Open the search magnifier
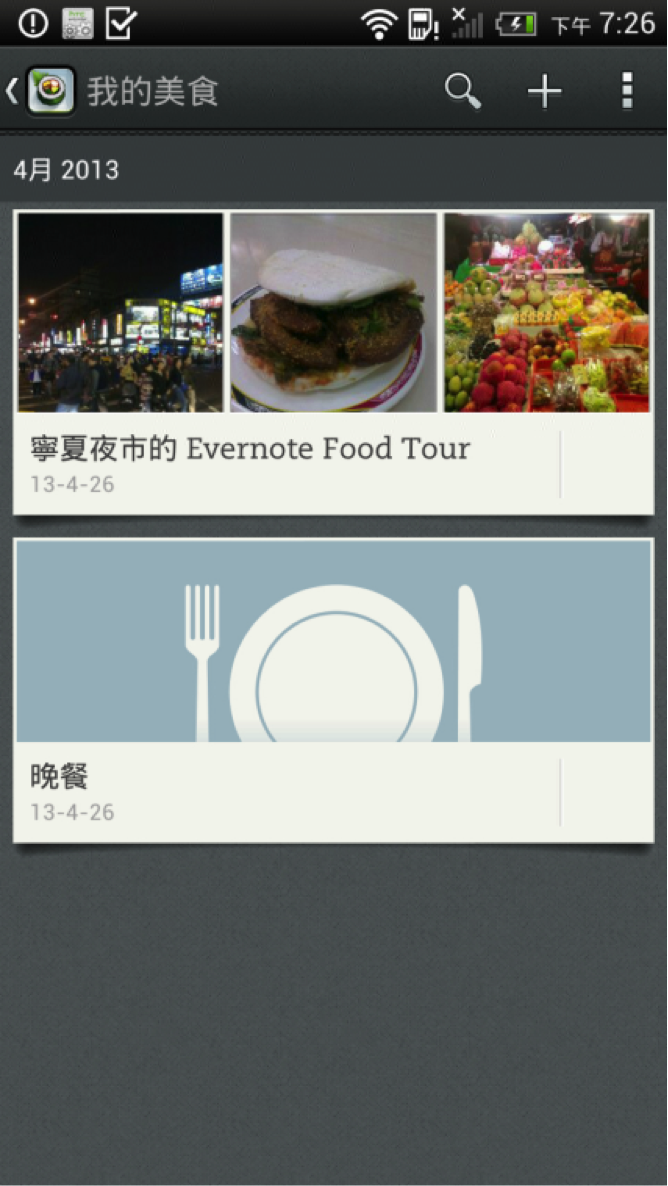The image size is (668, 1186). 462,92
